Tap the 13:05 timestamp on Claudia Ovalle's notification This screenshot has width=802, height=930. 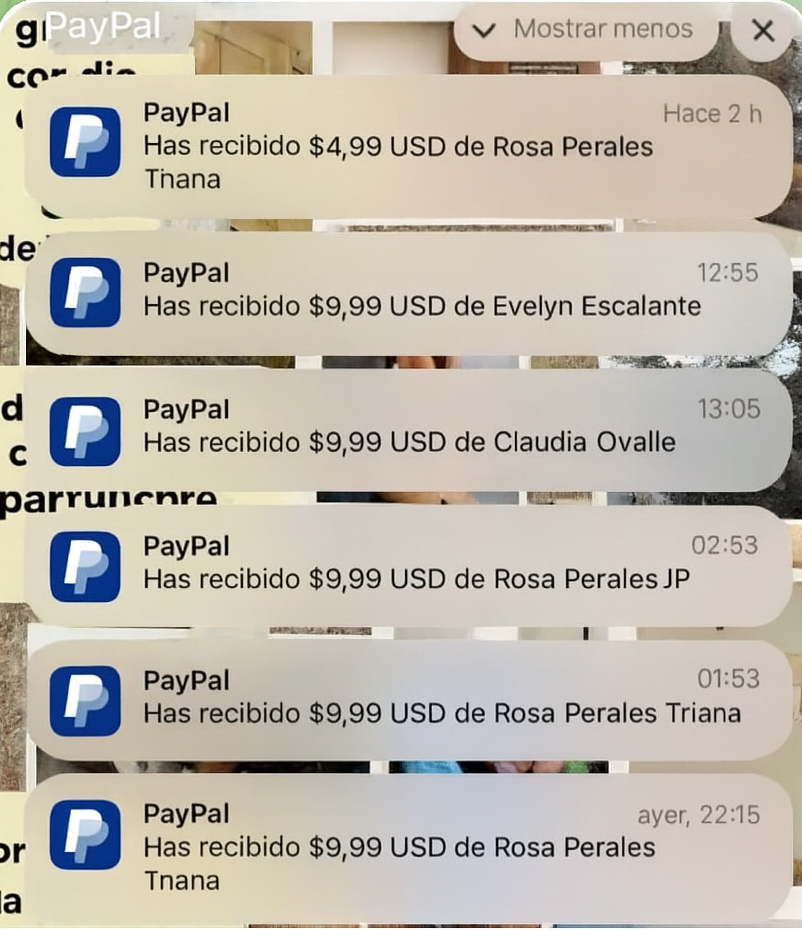729,408
